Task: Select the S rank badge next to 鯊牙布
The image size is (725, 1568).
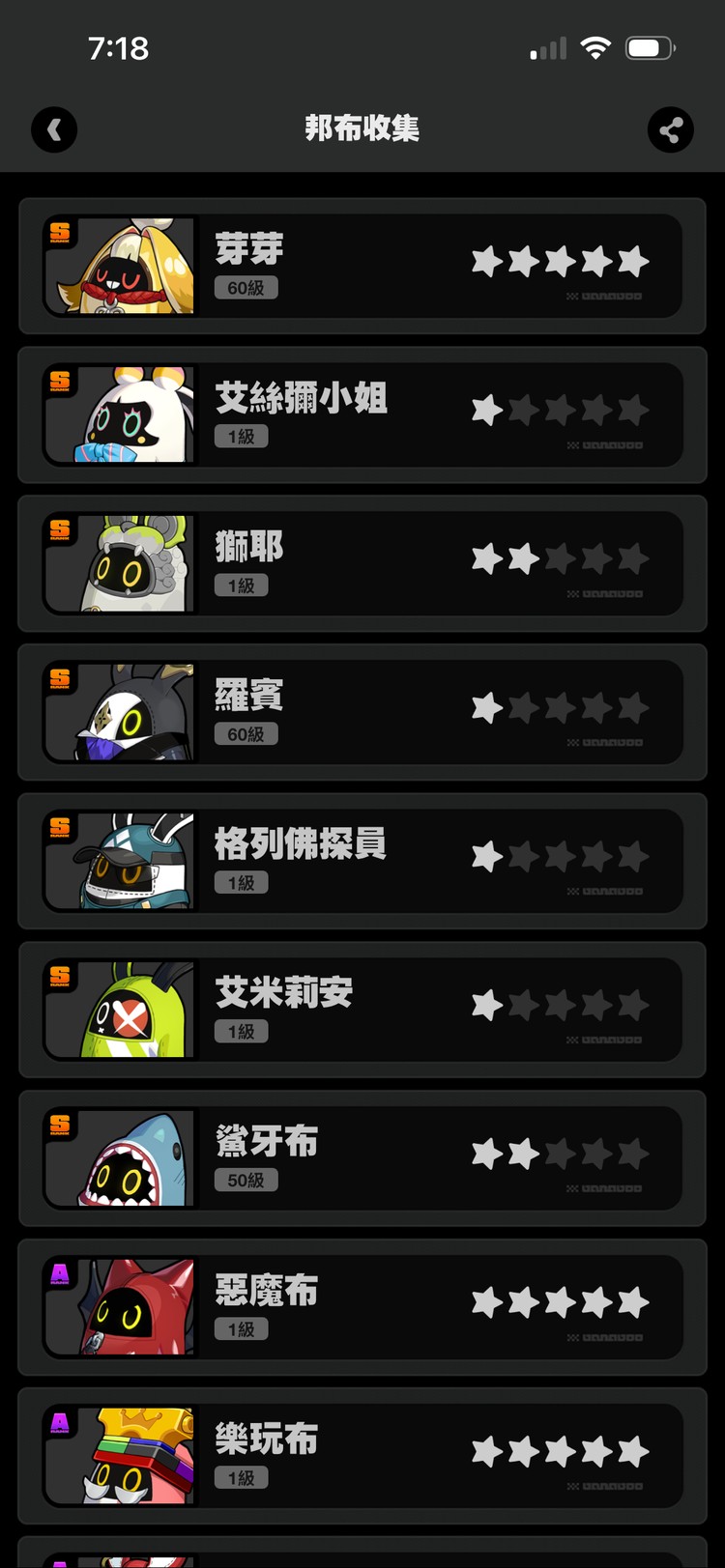Action: point(58,1126)
